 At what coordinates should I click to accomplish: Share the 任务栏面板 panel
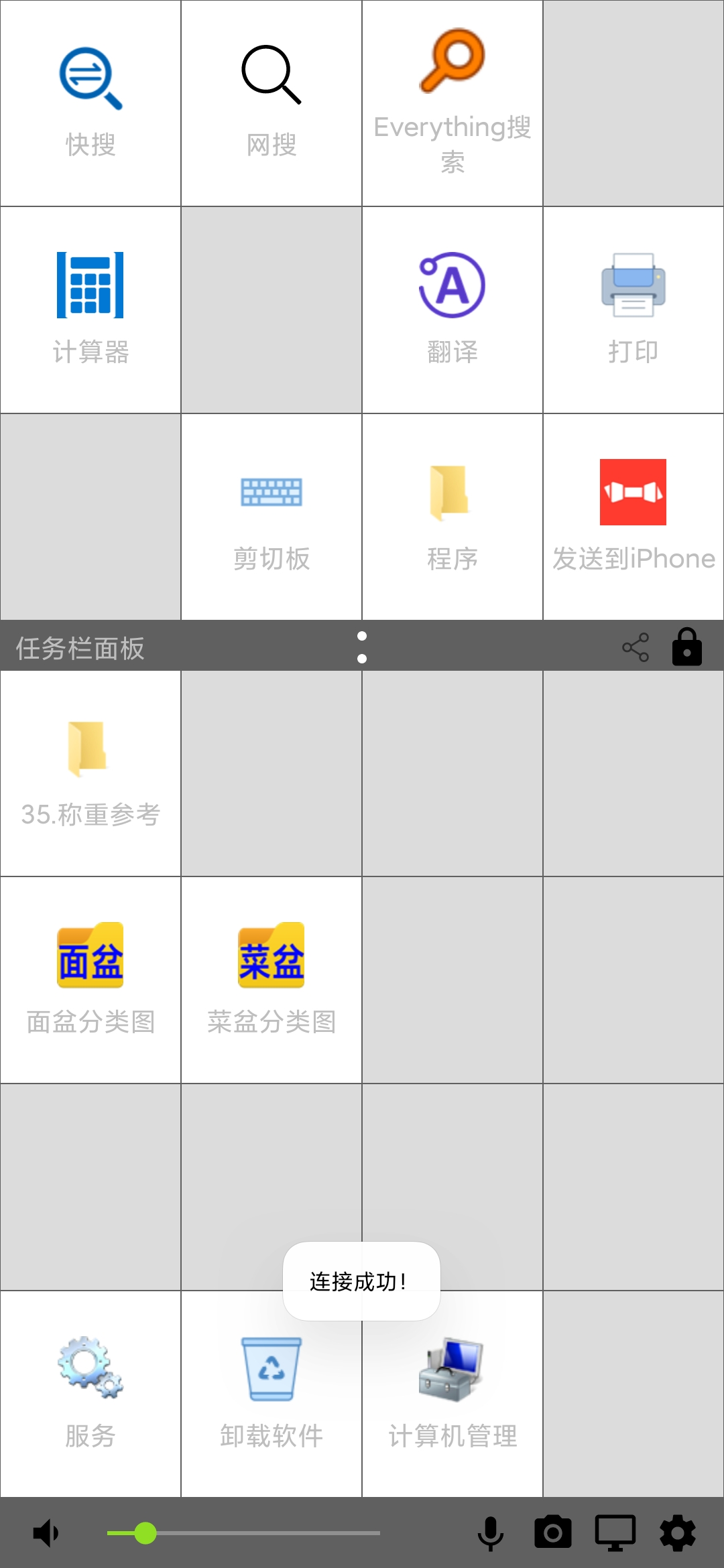point(636,647)
